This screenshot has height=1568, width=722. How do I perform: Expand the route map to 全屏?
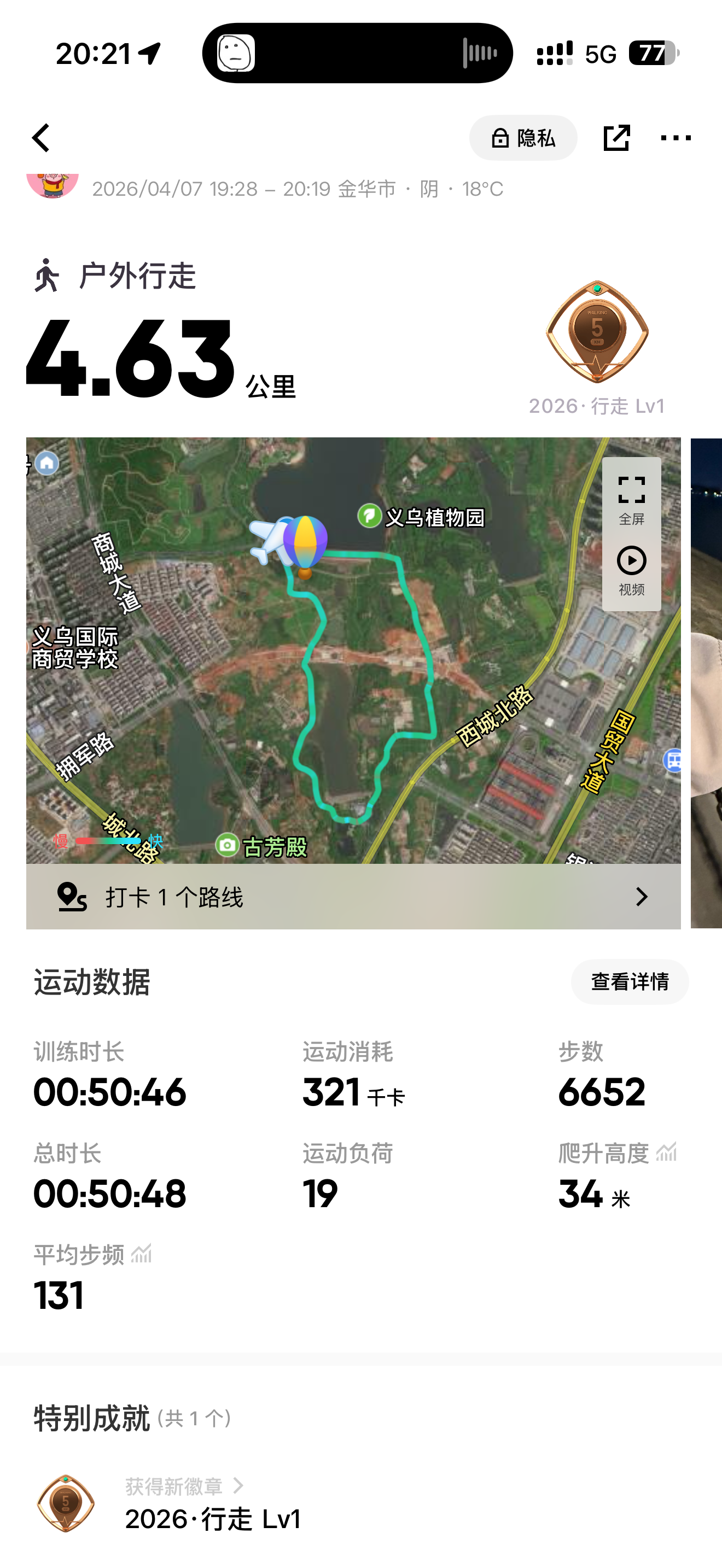point(631,500)
